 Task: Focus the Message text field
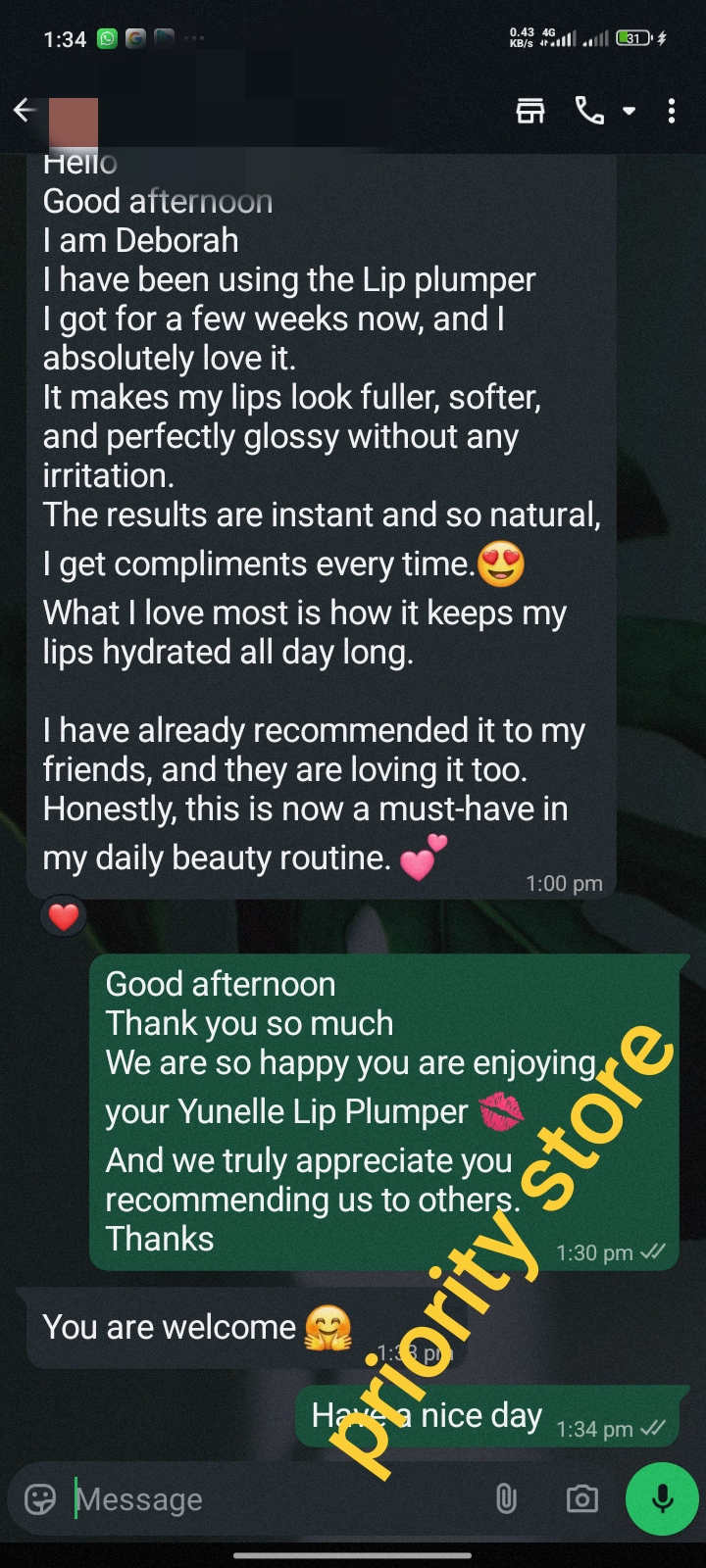point(275,1499)
